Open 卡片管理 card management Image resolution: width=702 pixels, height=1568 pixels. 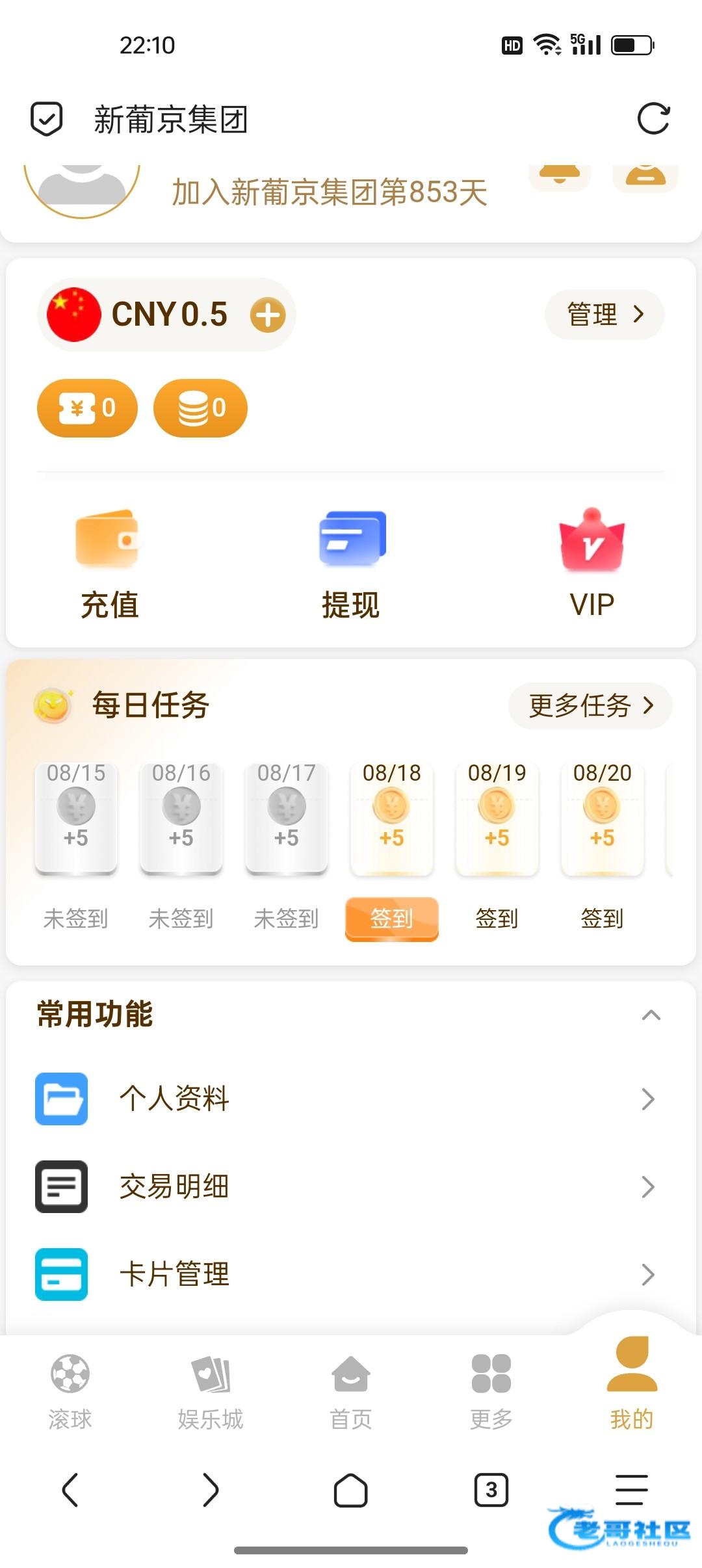[x=351, y=1274]
